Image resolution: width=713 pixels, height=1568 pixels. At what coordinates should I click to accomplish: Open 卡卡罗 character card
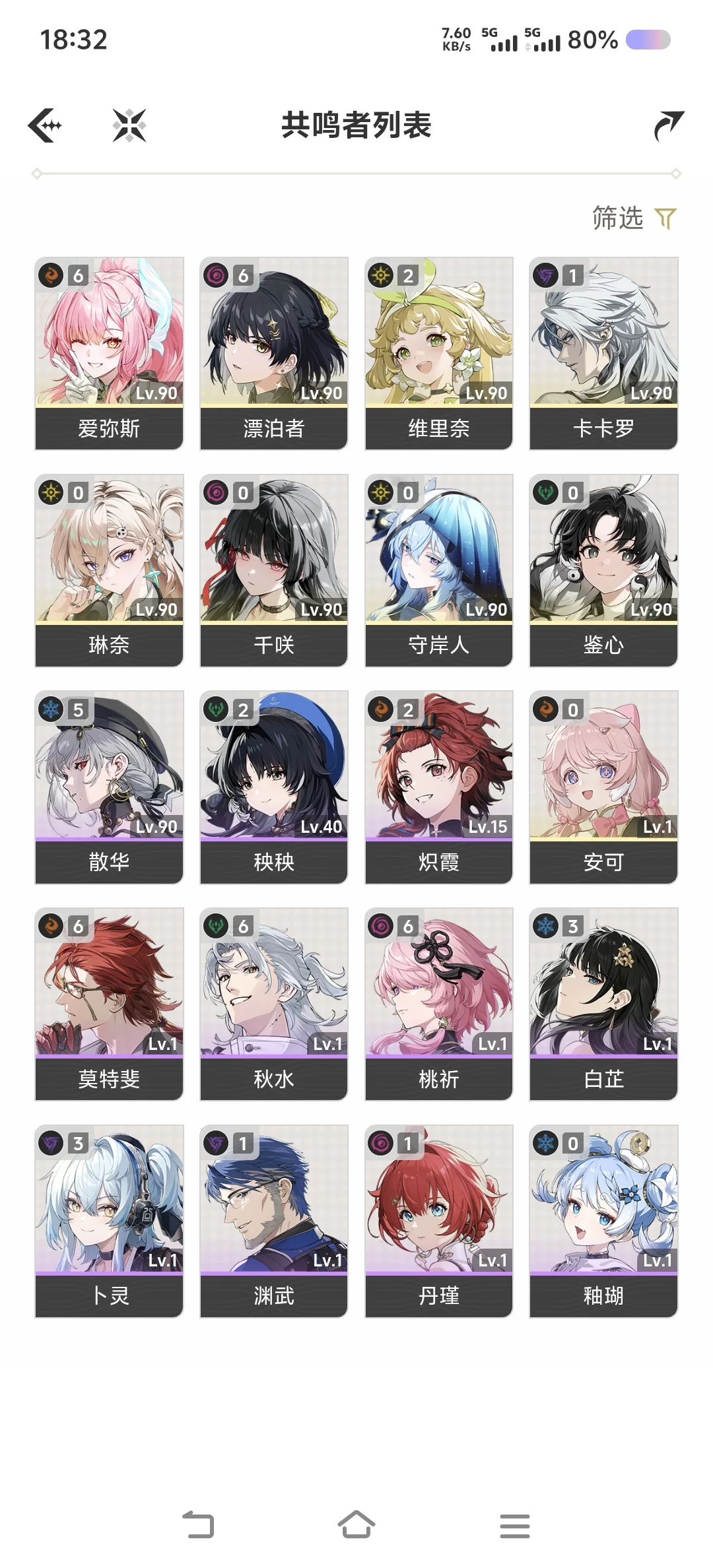click(x=603, y=353)
